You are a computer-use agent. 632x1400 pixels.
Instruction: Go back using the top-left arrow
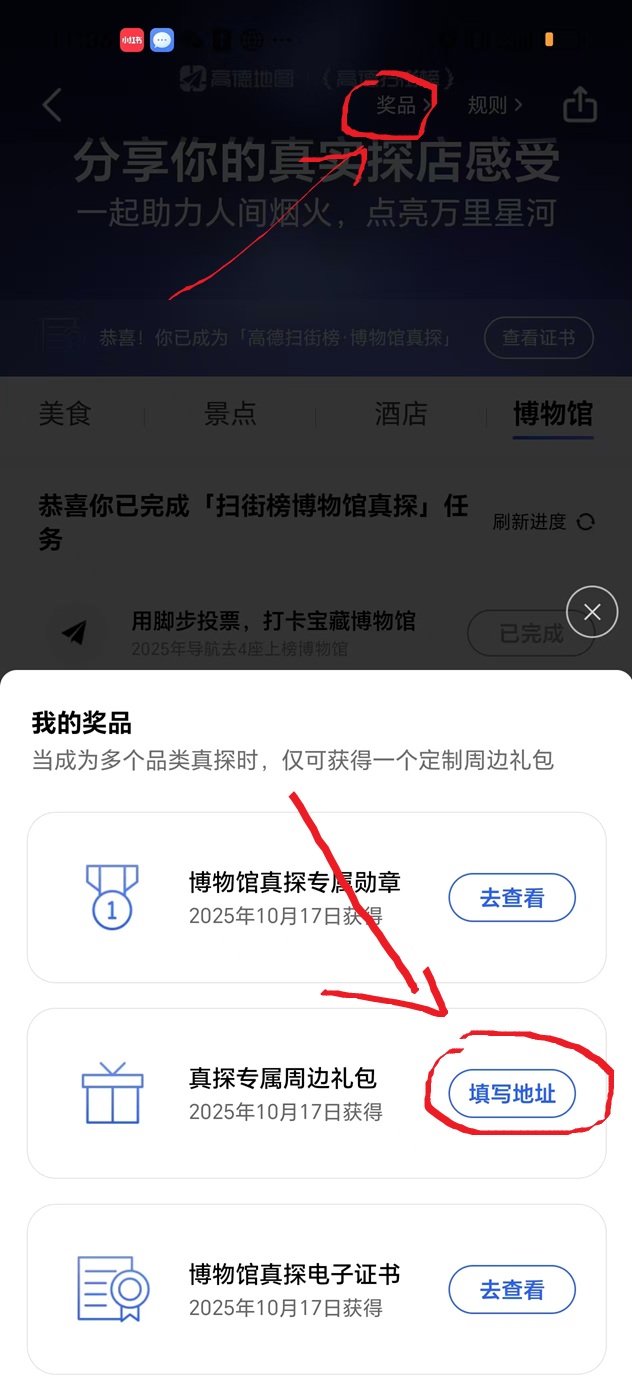pos(52,105)
